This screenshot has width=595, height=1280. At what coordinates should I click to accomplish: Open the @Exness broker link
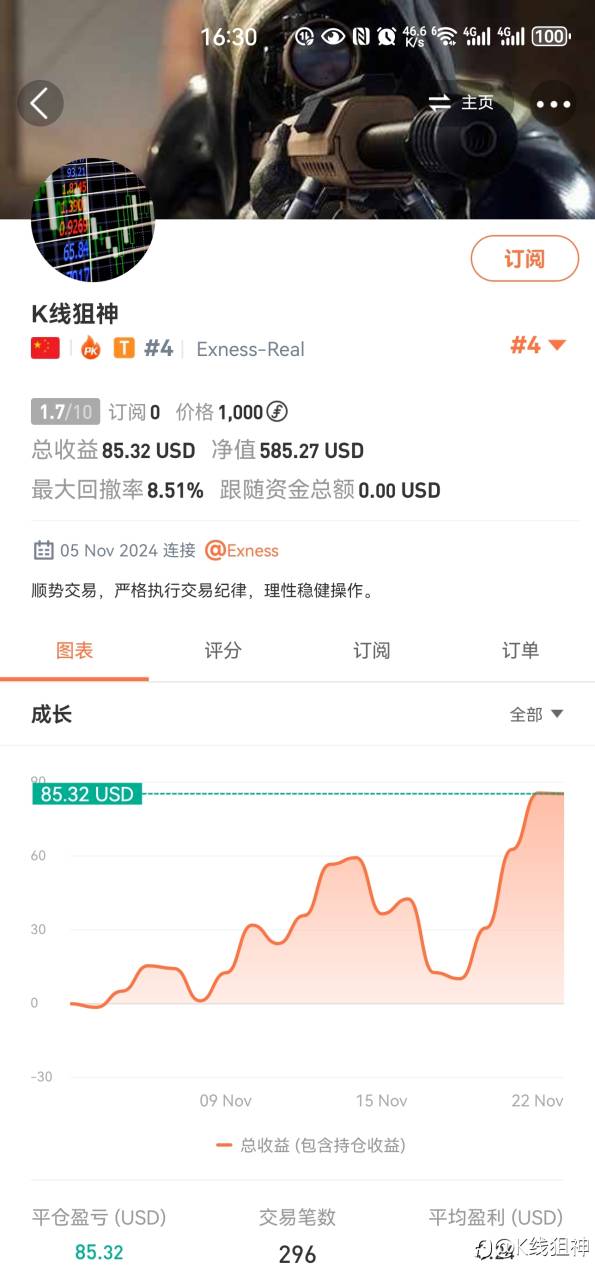(x=241, y=550)
